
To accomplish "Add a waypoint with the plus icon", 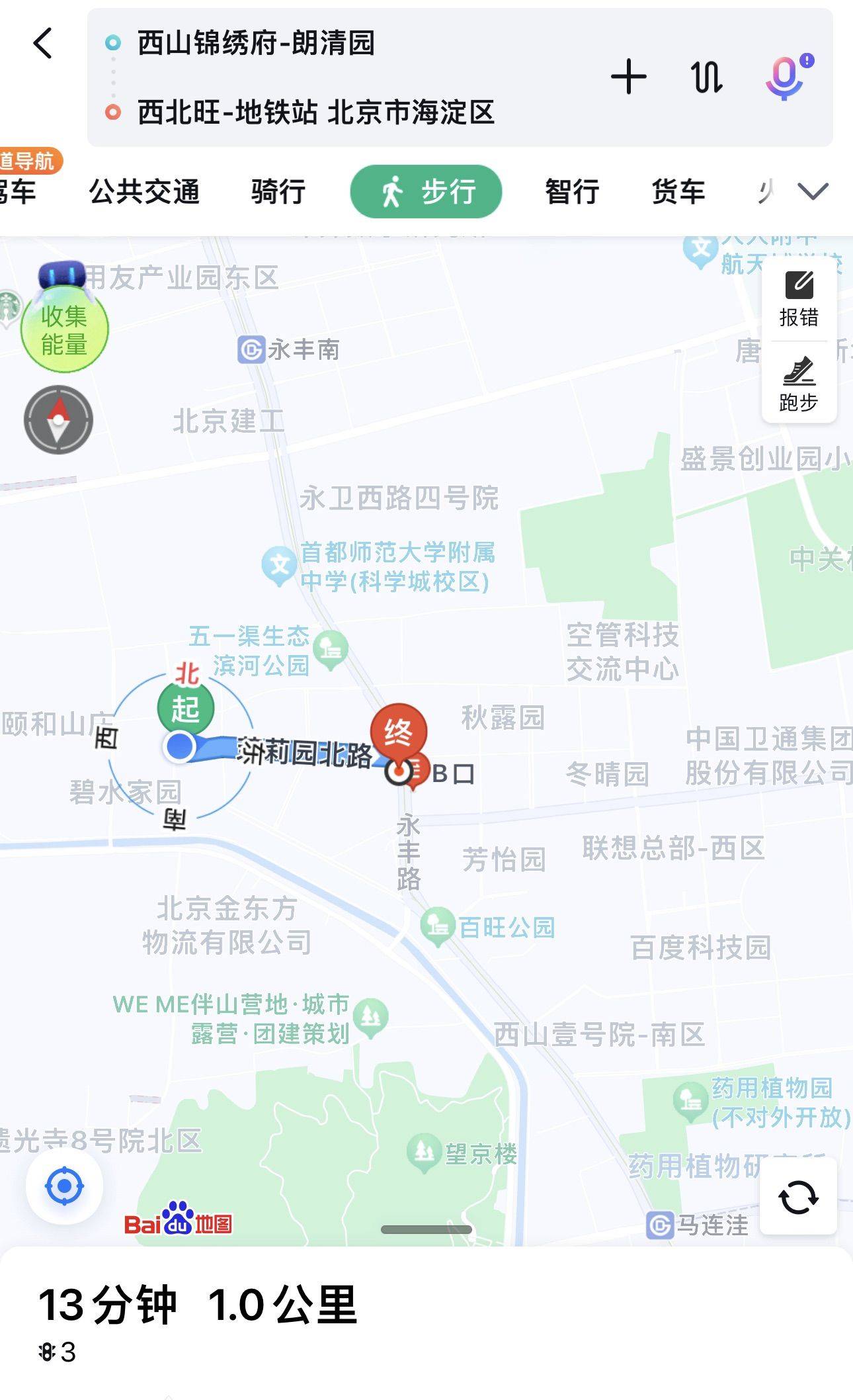I will (628, 77).
